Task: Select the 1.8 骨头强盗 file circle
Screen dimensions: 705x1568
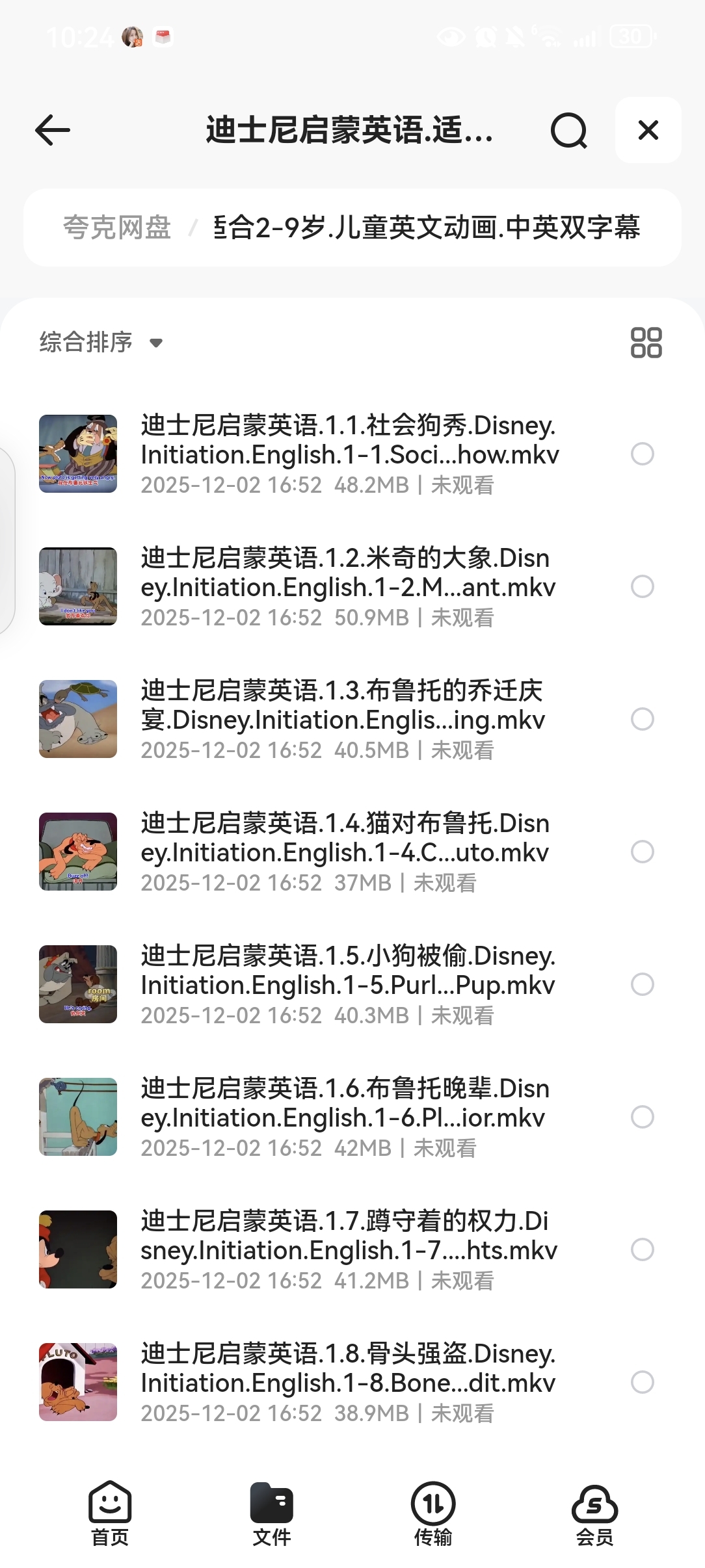Action: pos(643,1382)
